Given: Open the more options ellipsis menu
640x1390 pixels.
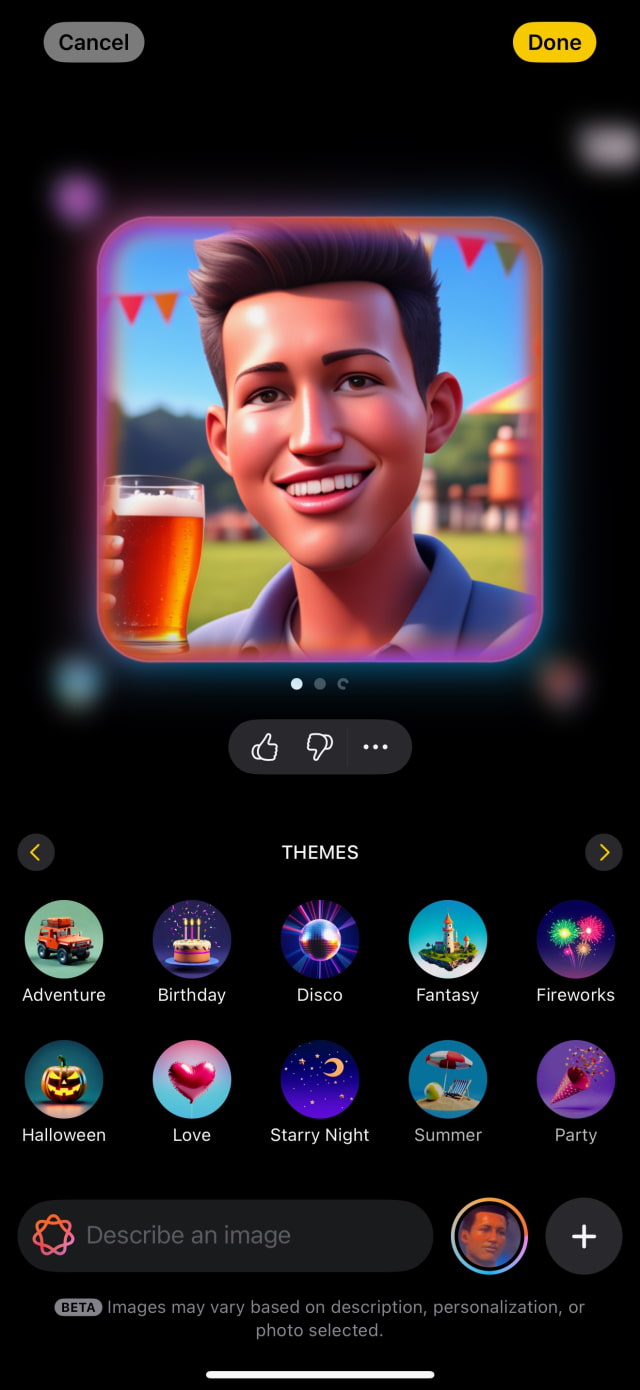Looking at the screenshot, I should click(x=375, y=747).
